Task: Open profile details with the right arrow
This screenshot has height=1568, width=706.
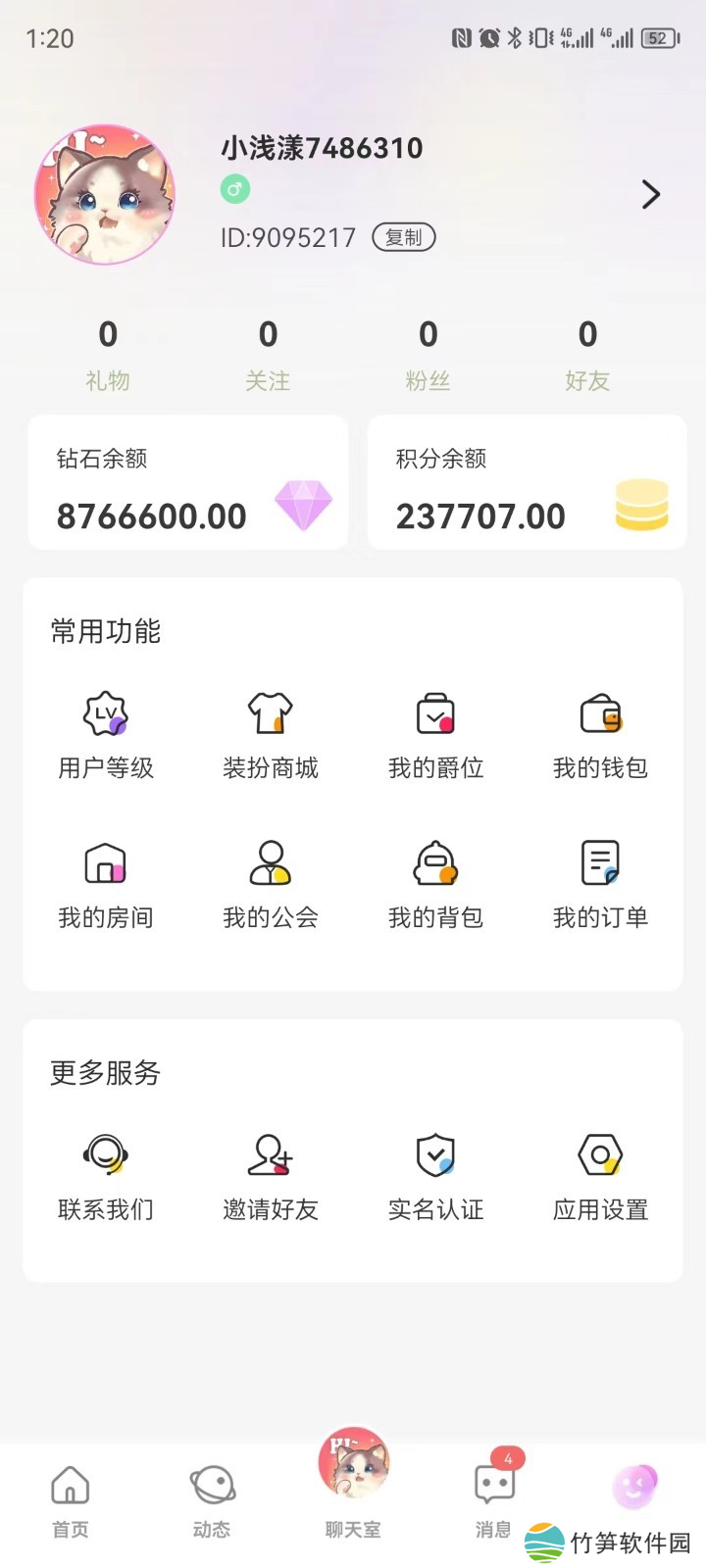Action: 650,194
